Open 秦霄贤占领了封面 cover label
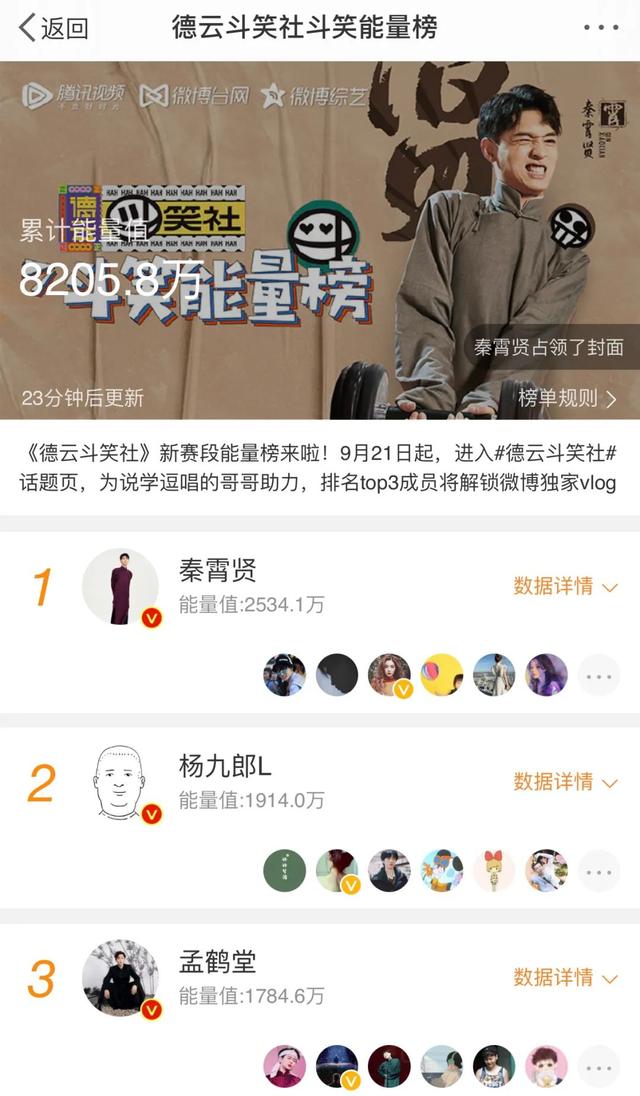Image resolution: width=640 pixels, height=1096 pixels. 548,348
